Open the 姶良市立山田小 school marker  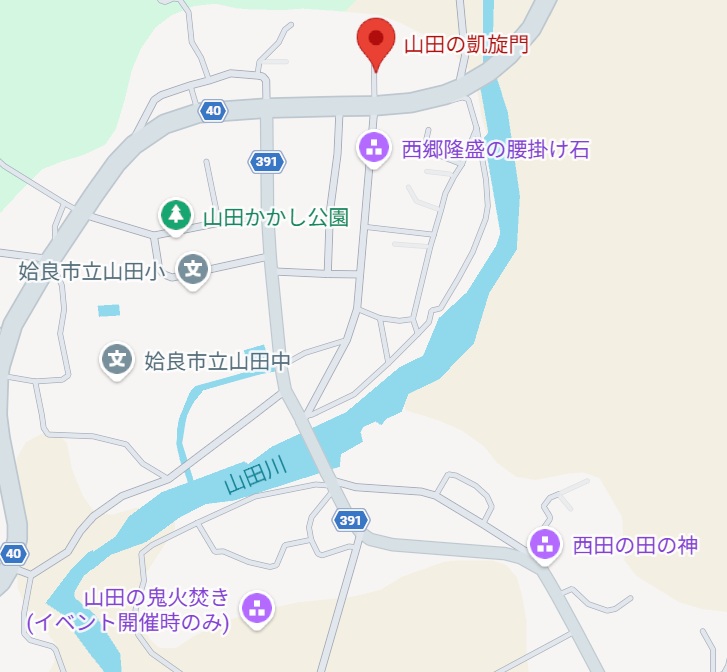click(193, 269)
